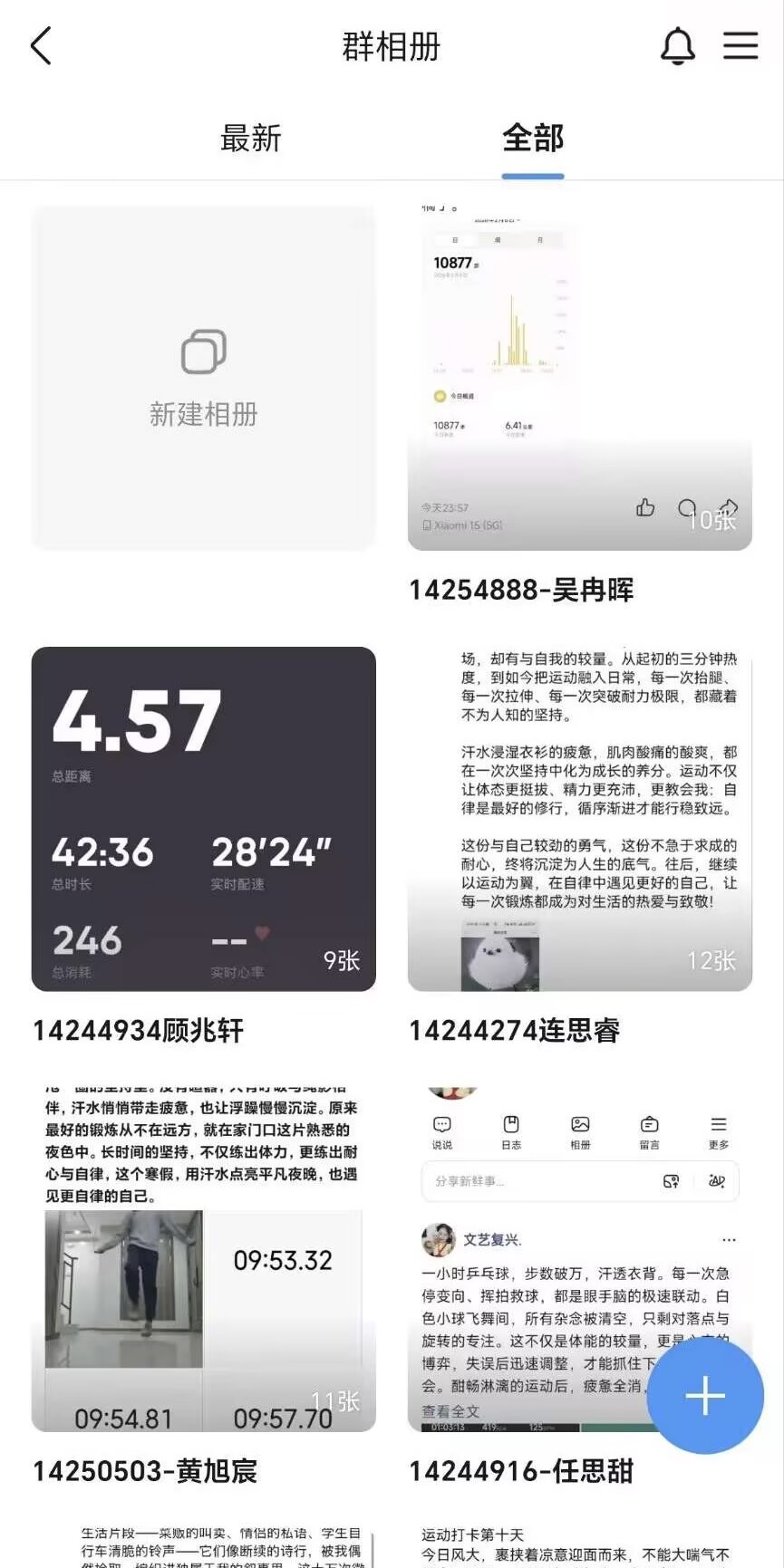Open album 14244934顾兆轩
Image resolution: width=784 pixels, height=1568 pixels.
[x=203, y=818]
